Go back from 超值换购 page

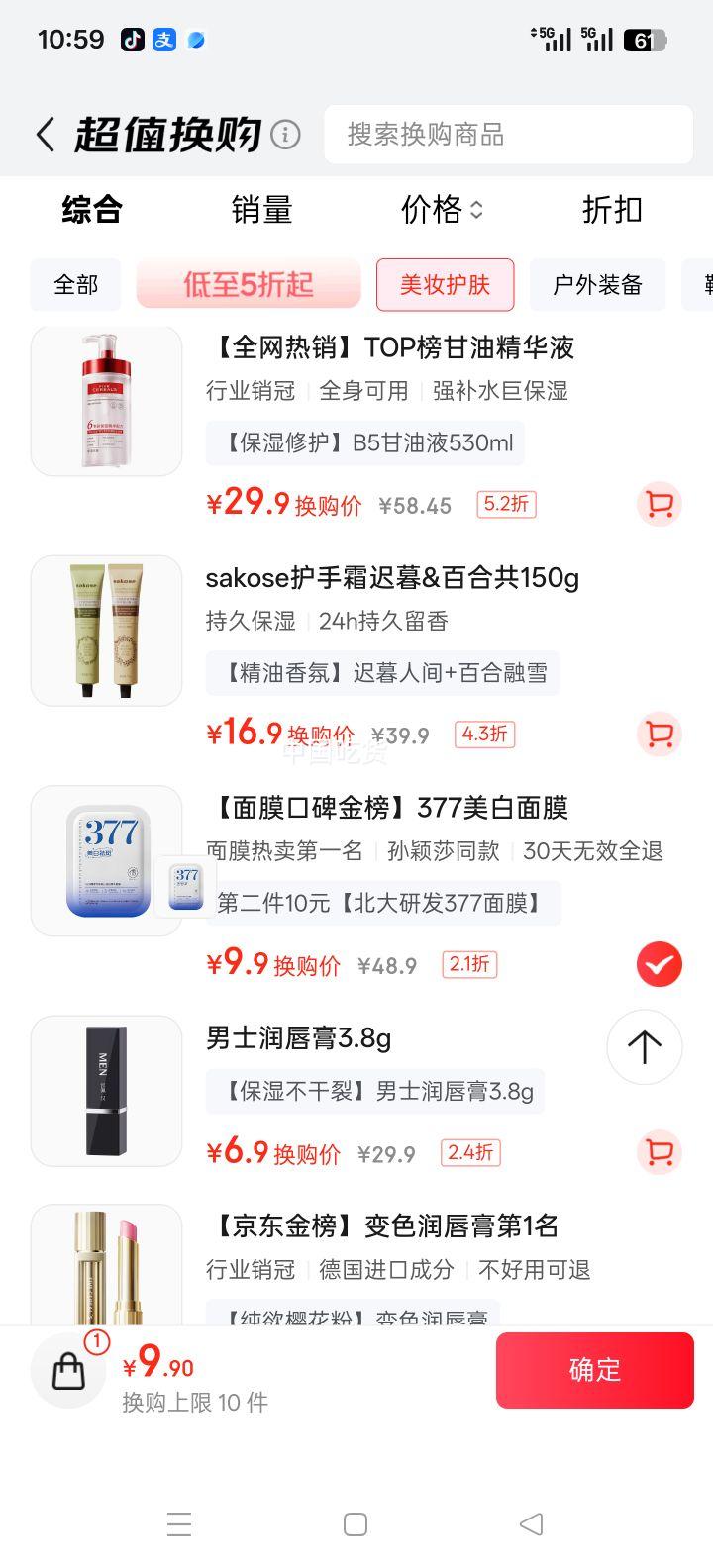[x=46, y=135]
